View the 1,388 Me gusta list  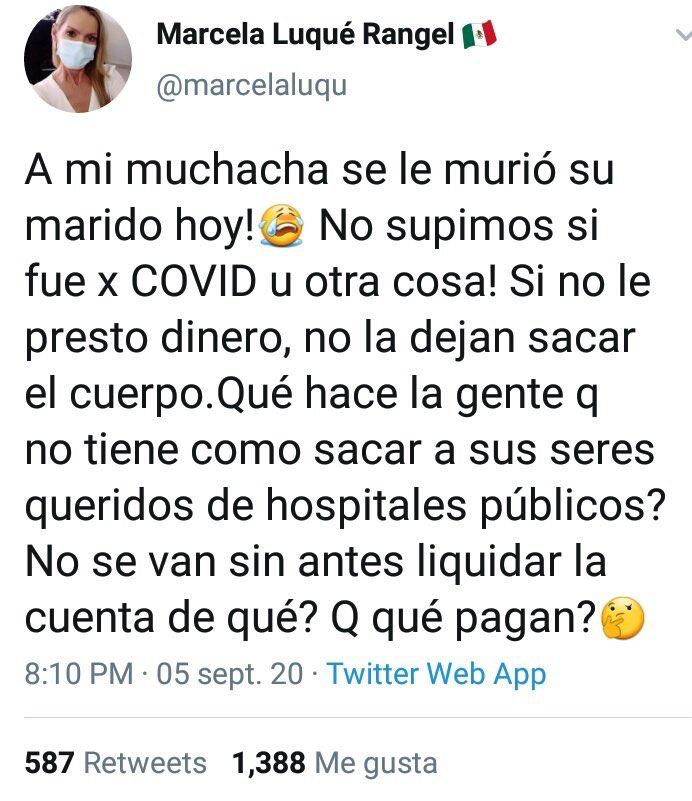pos(335,763)
